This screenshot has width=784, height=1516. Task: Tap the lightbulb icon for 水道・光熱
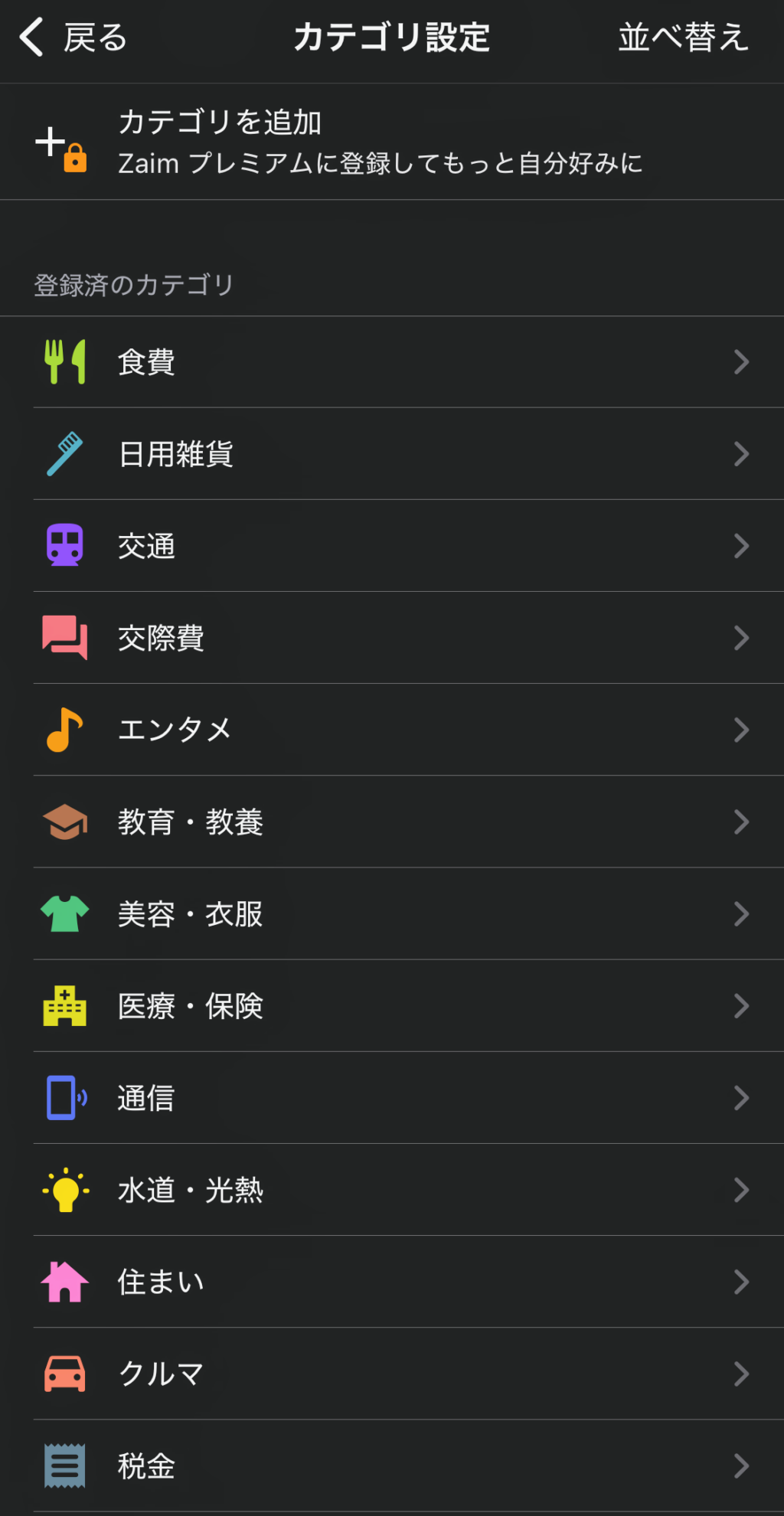coord(65,1190)
